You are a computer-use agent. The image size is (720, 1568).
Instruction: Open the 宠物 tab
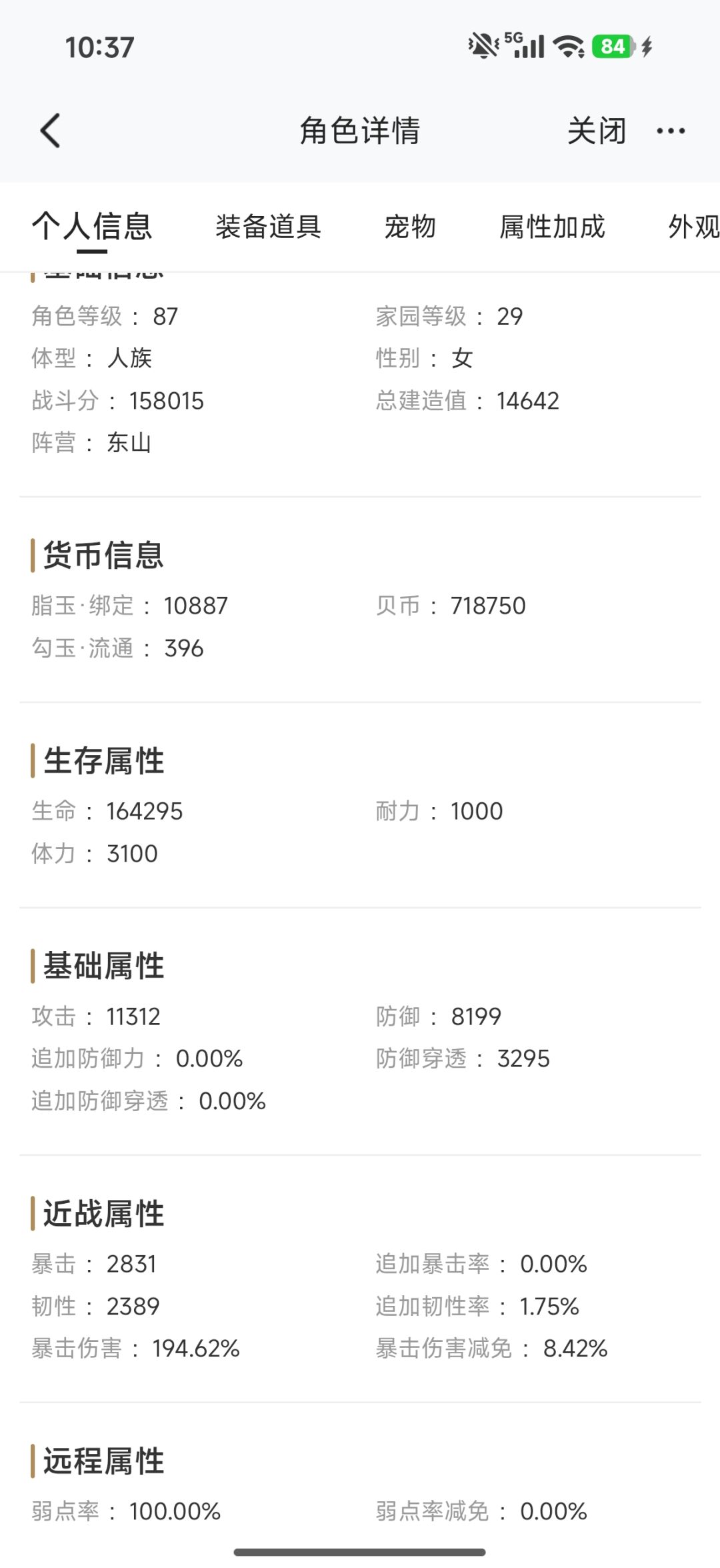click(410, 226)
